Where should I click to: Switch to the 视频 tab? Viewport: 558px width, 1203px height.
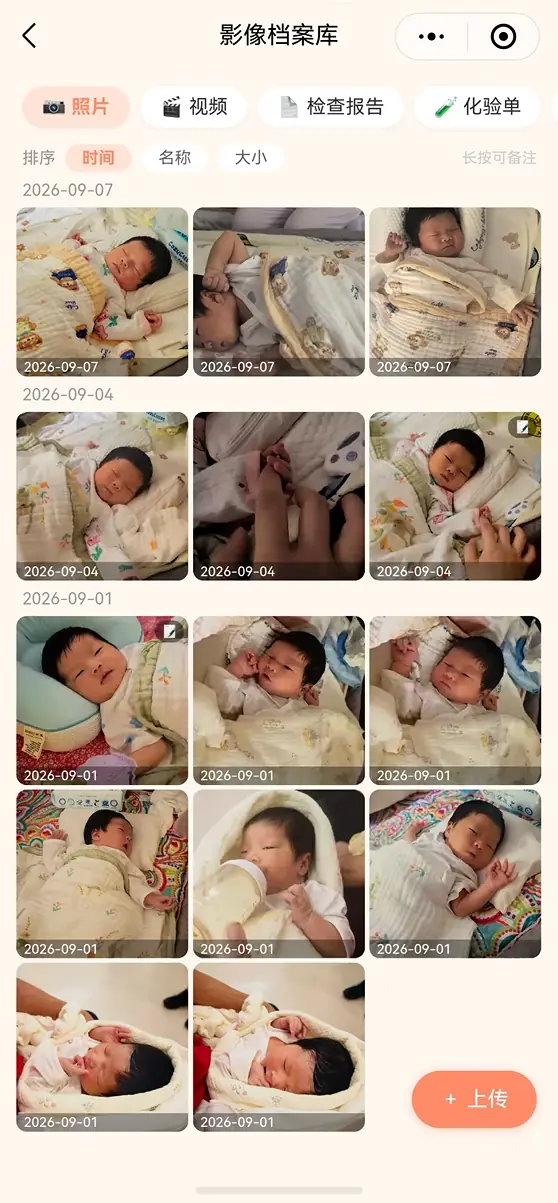[x=194, y=107]
